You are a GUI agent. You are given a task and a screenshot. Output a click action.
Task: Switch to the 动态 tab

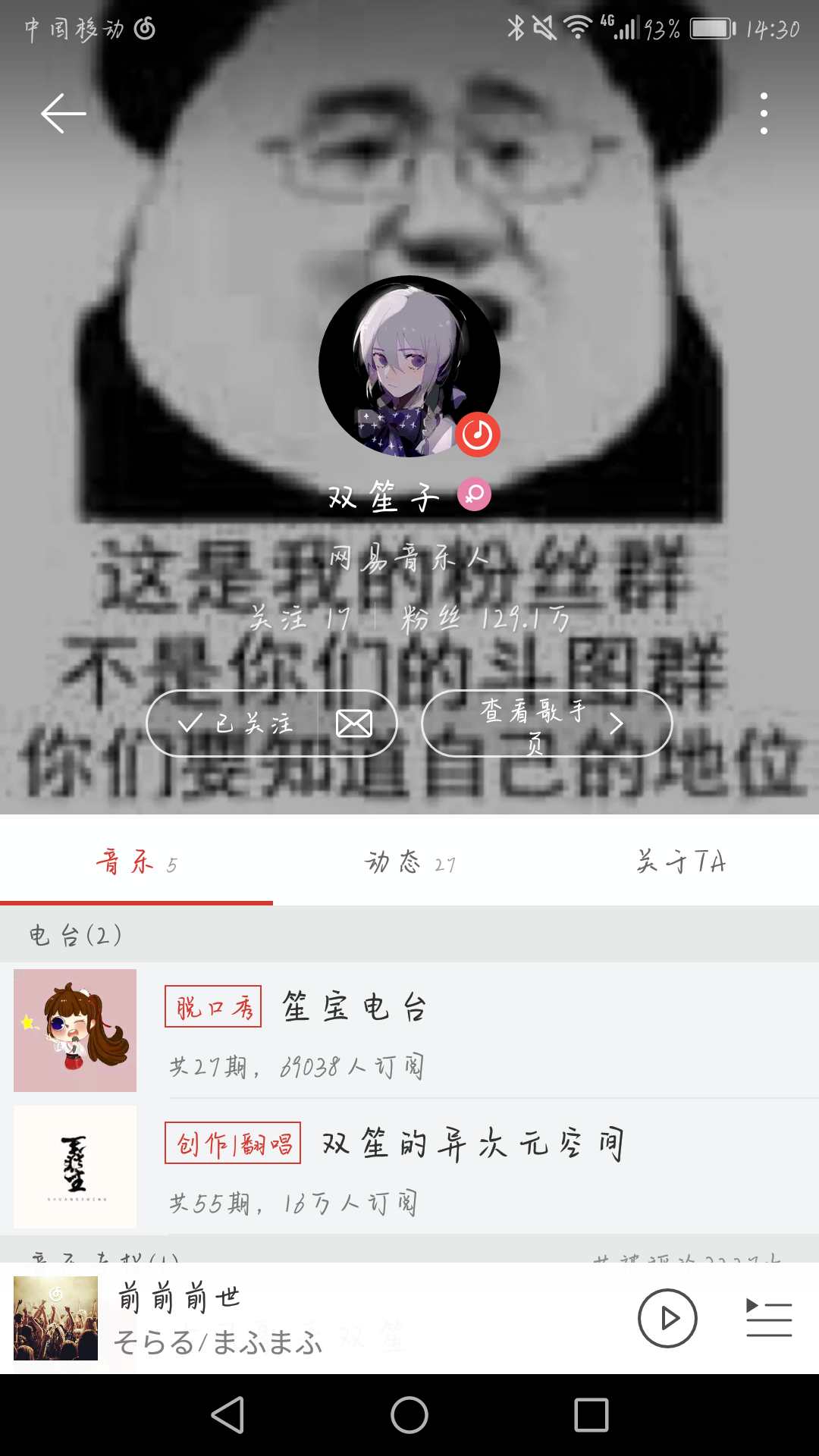(409, 862)
